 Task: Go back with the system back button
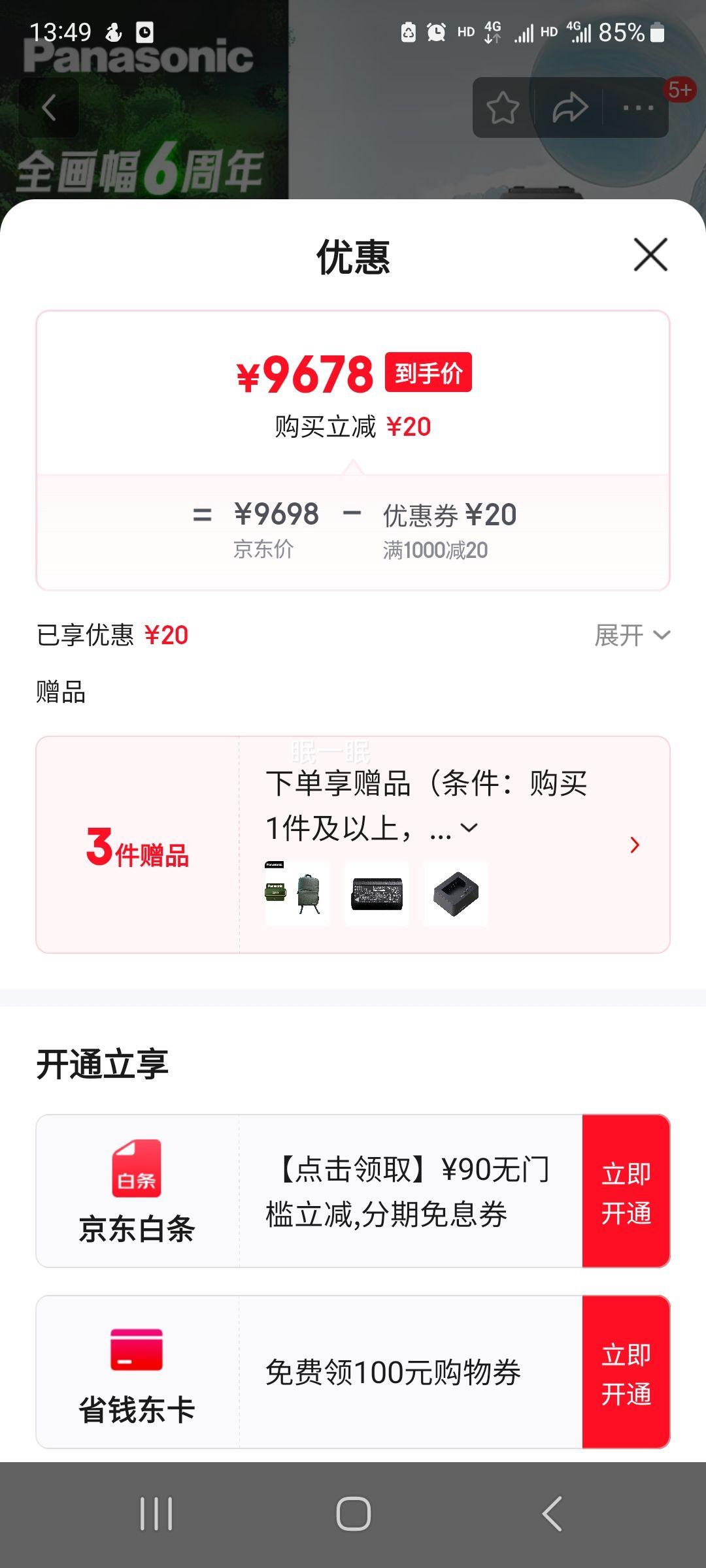(x=552, y=1513)
